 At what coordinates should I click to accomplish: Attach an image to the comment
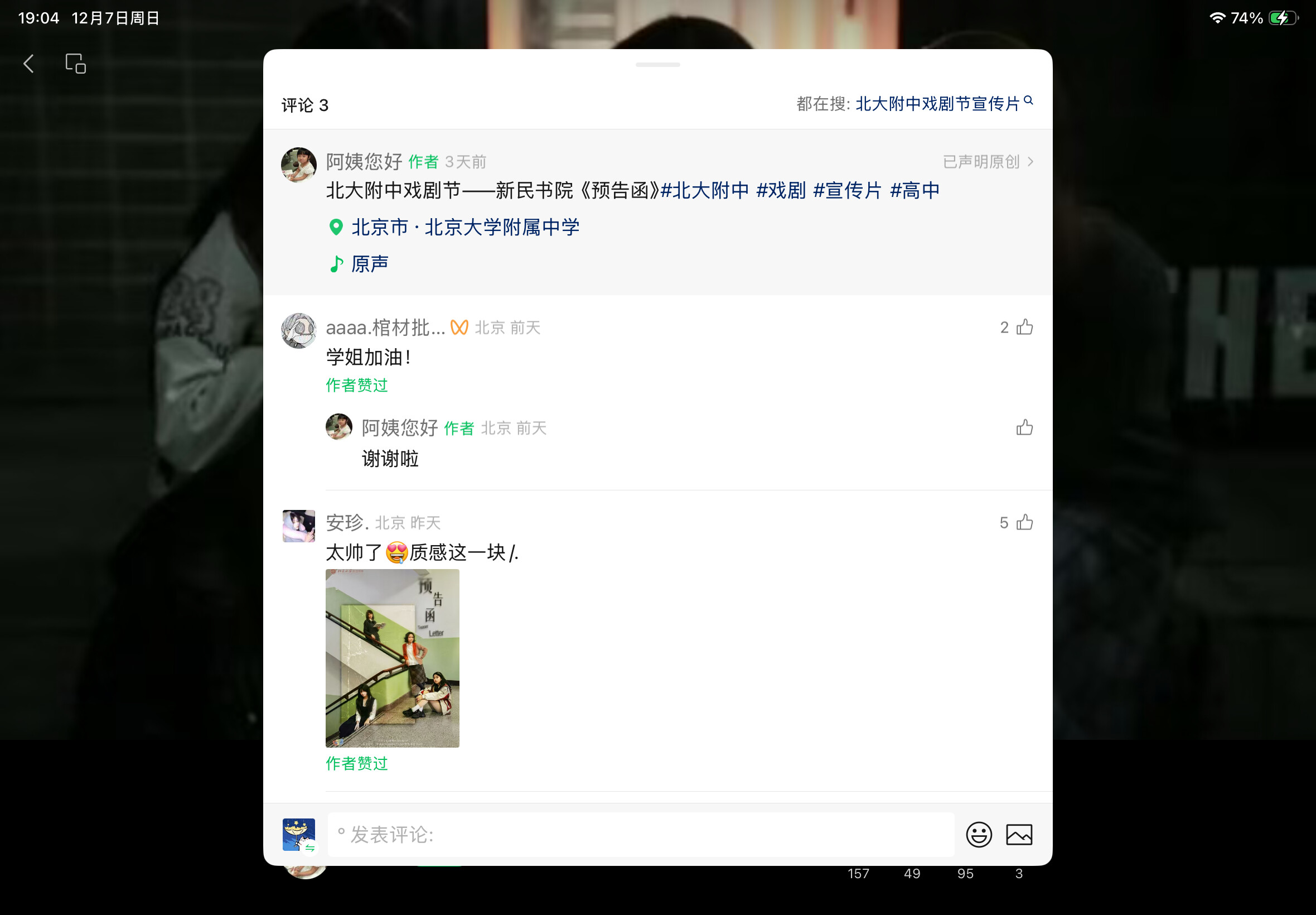click(x=1019, y=835)
